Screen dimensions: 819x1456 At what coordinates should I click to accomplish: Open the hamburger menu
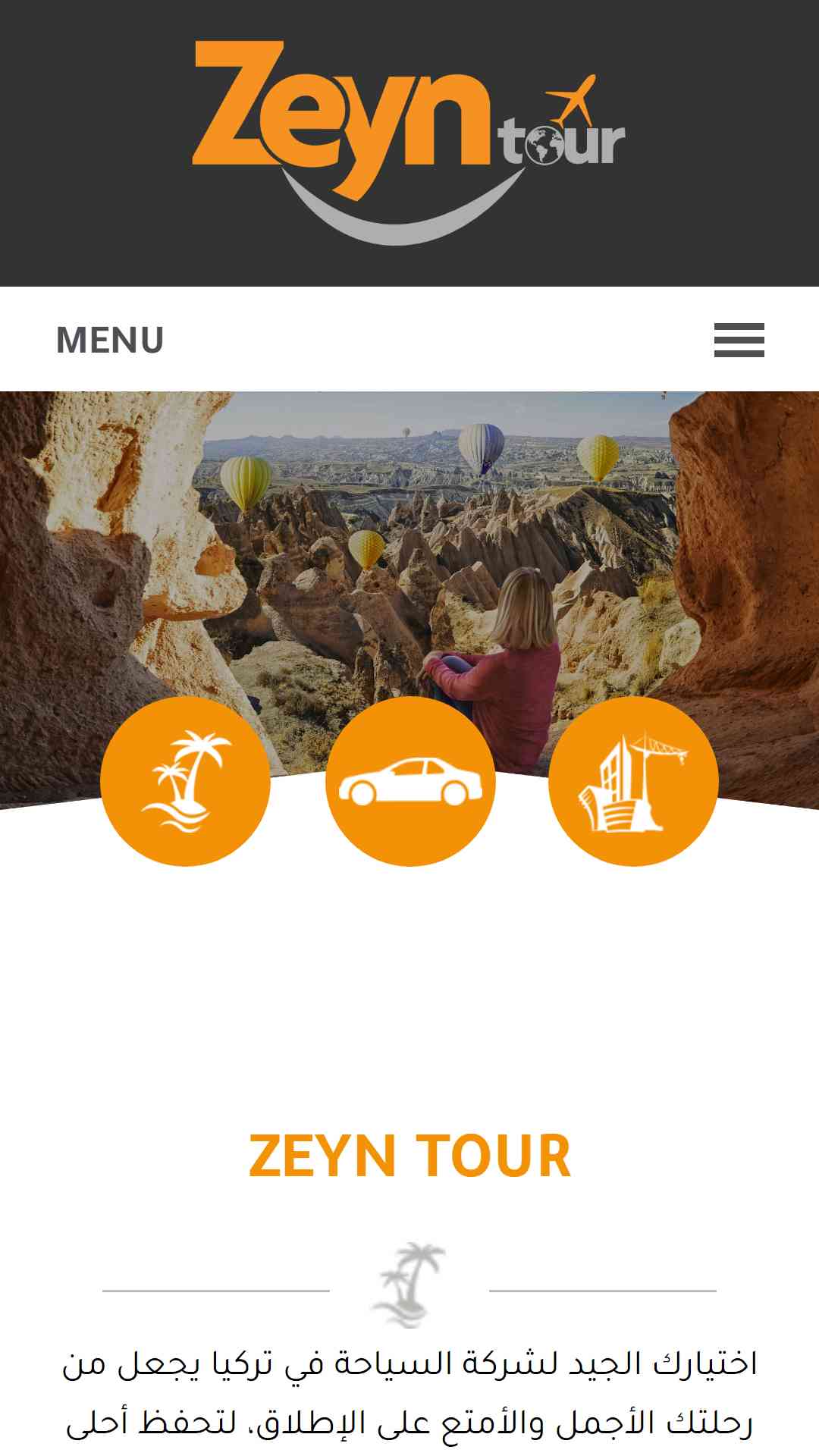(739, 340)
